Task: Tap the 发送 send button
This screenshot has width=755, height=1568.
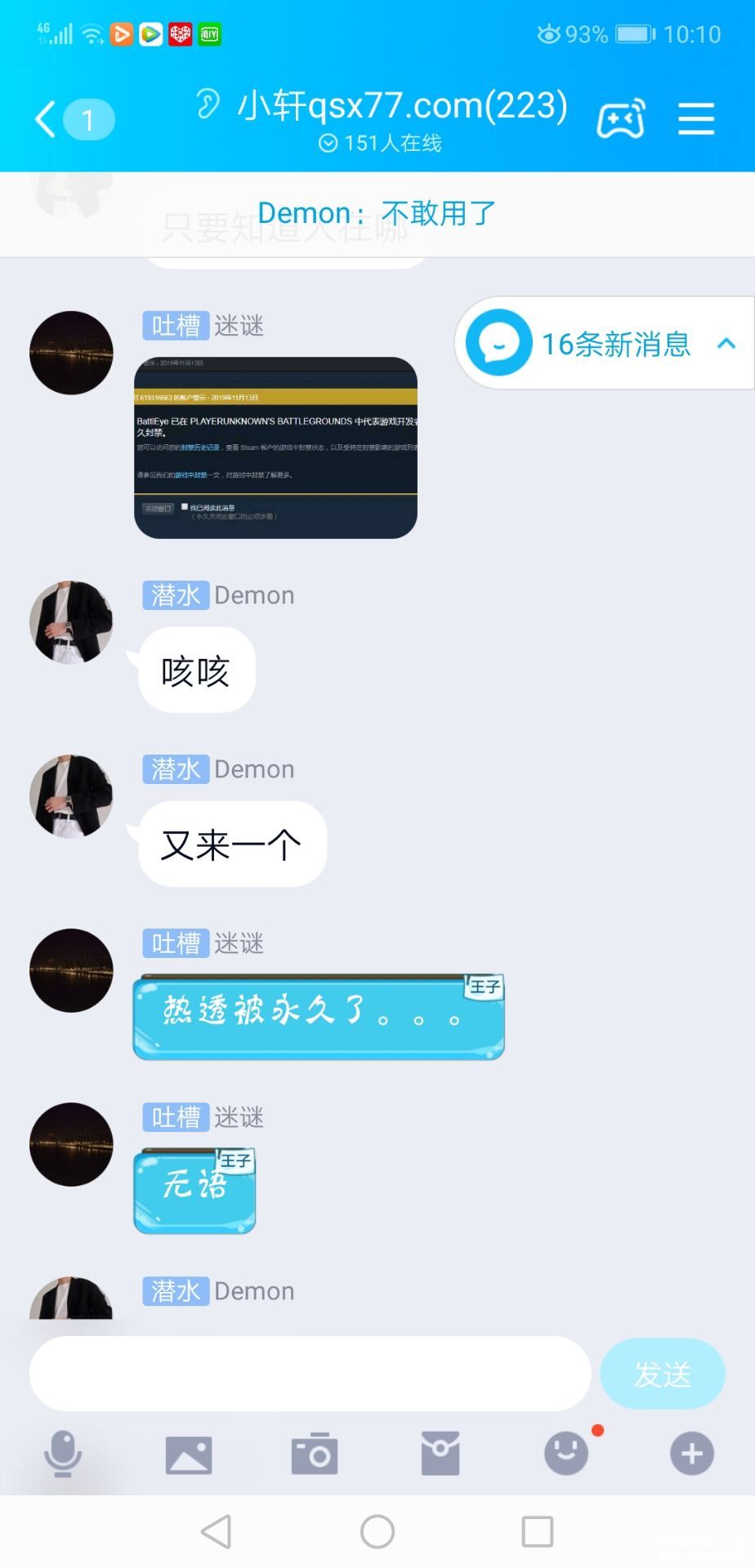Action: pos(662,1374)
